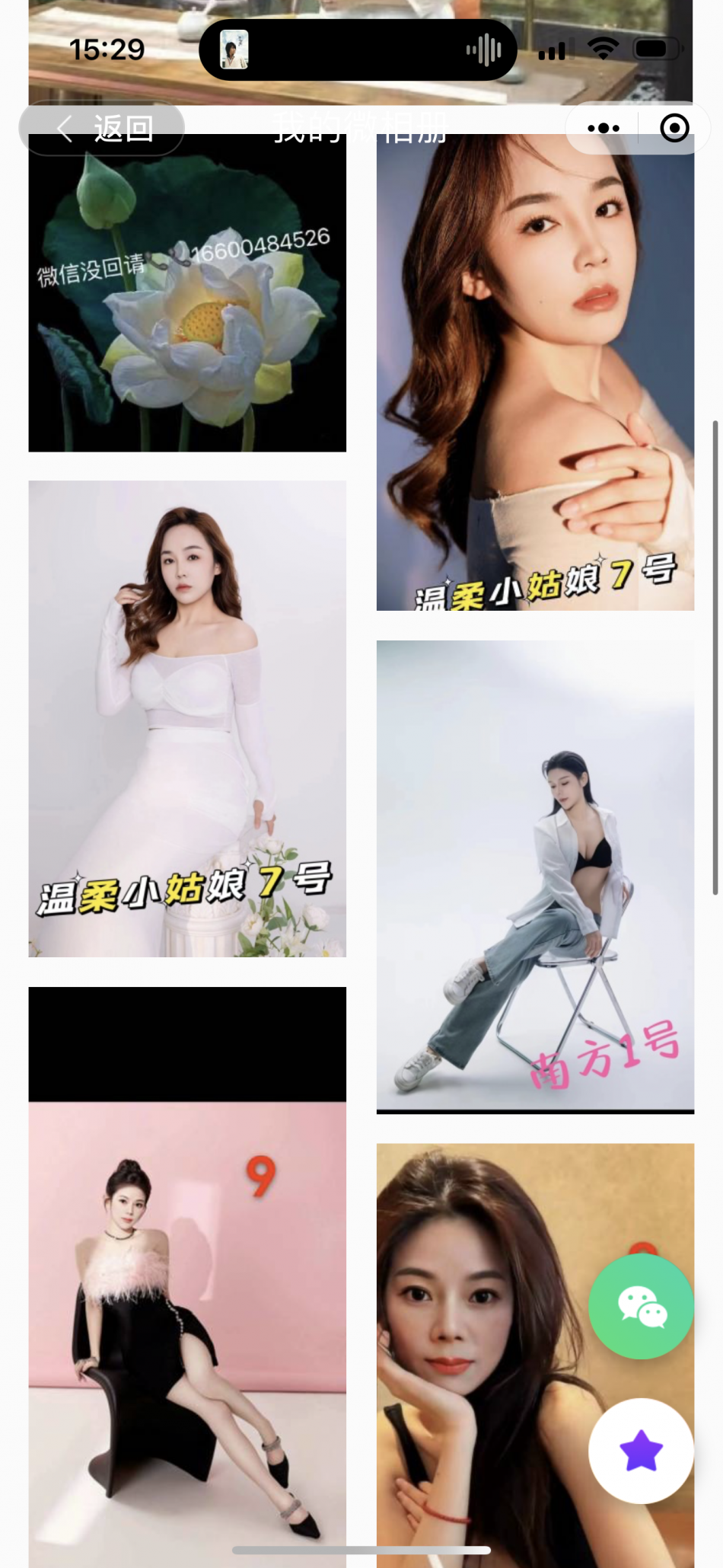Tap the 返回 back button
This screenshot has width=723, height=1568.
(102, 129)
